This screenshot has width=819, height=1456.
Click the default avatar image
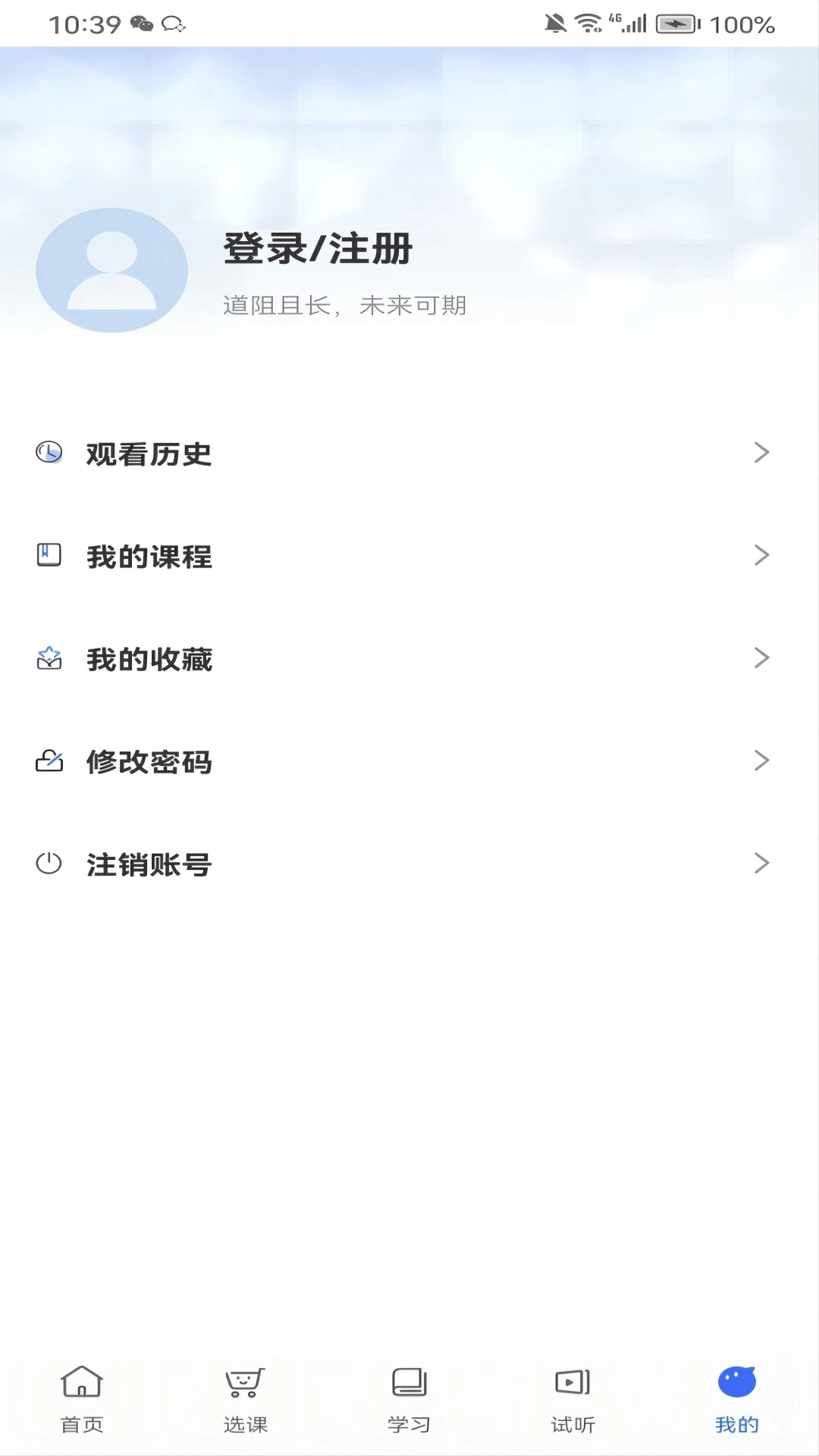(x=111, y=271)
